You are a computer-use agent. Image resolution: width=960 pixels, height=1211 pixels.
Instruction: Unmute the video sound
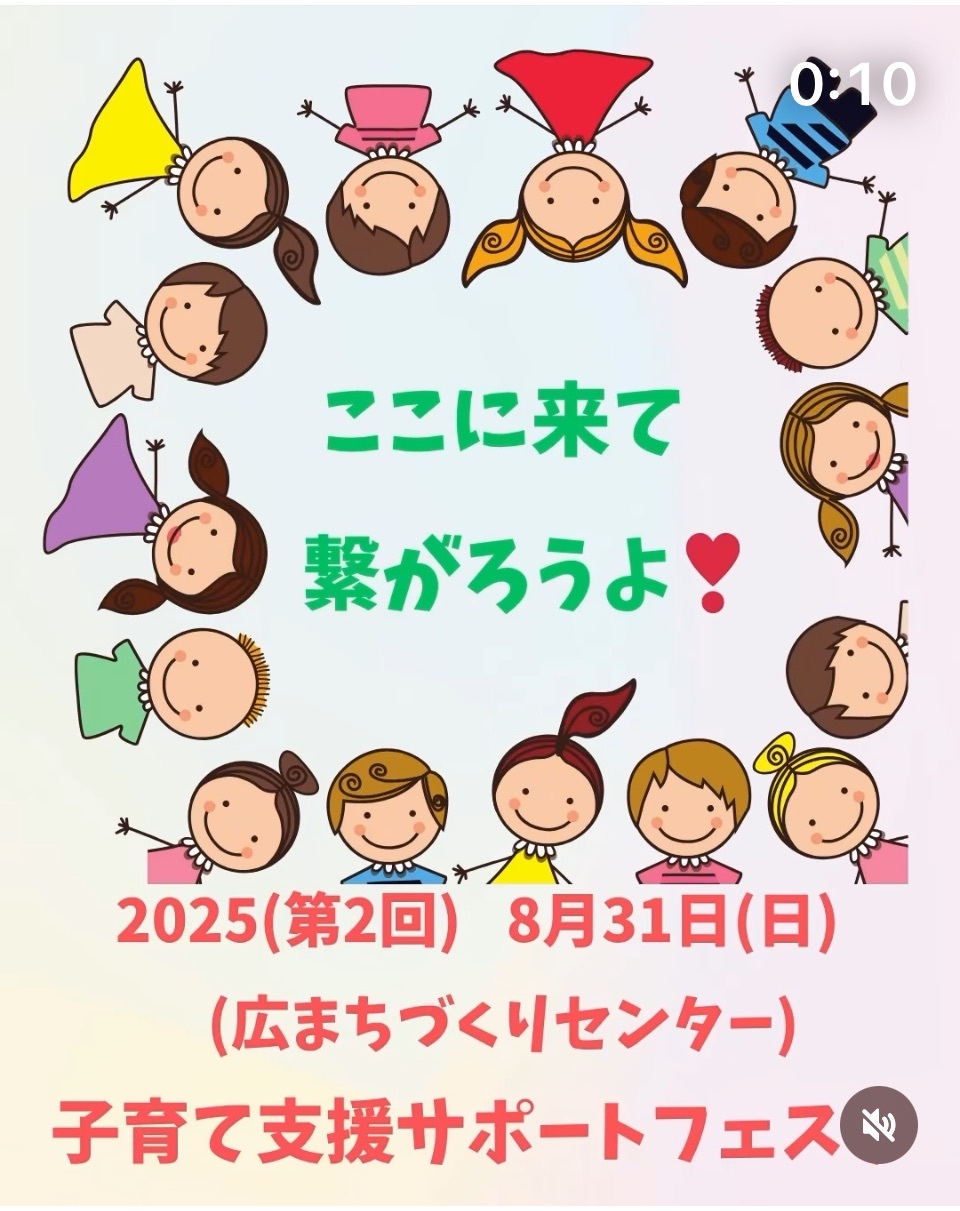click(x=878, y=1125)
